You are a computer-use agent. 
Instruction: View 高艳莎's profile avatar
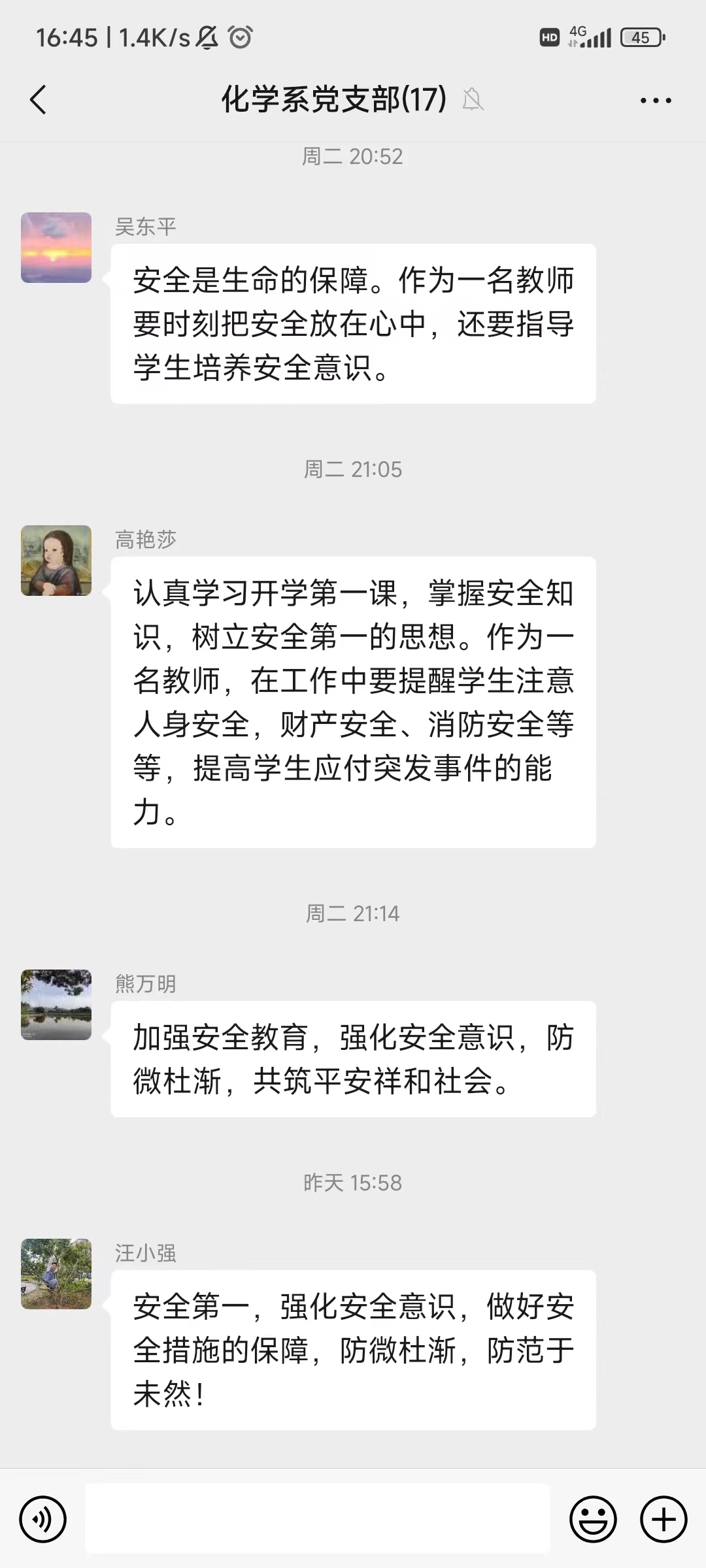56,561
